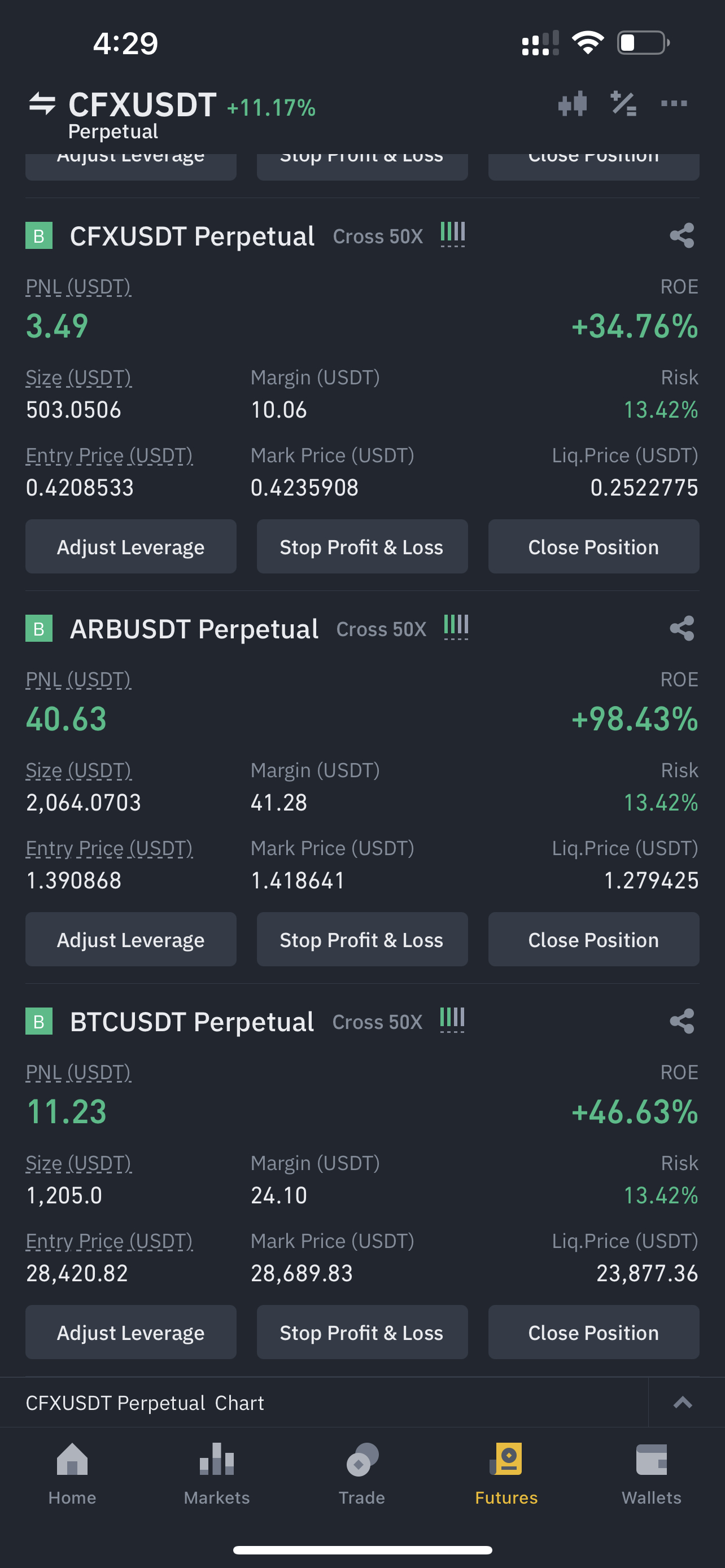Viewport: 725px width, 1568px height.
Task: Close the CFXUSDT position
Action: [593, 546]
